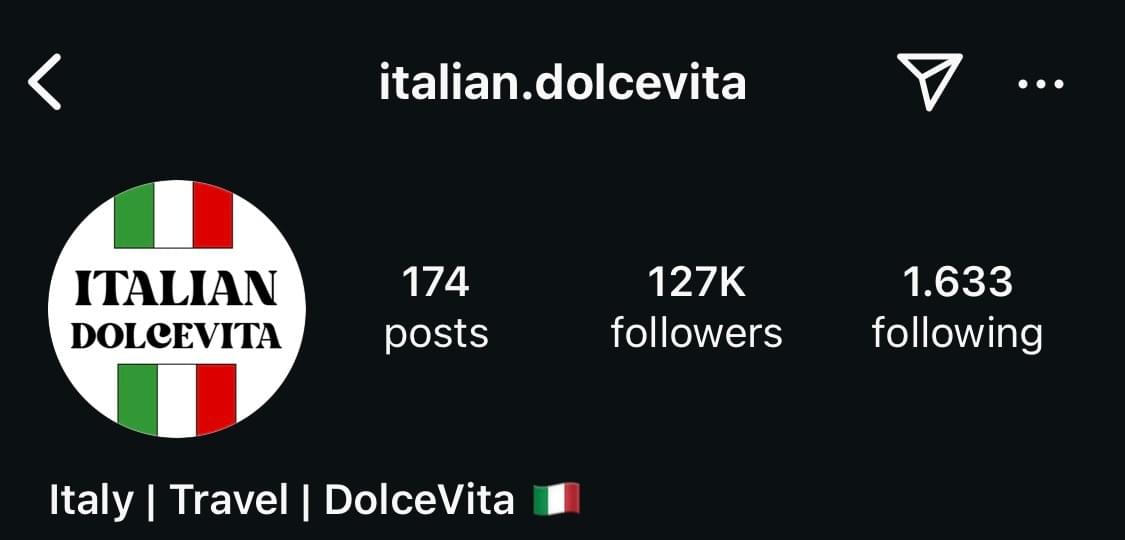View the 174 posts
This screenshot has width=1125, height=540.
coord(436,307)
